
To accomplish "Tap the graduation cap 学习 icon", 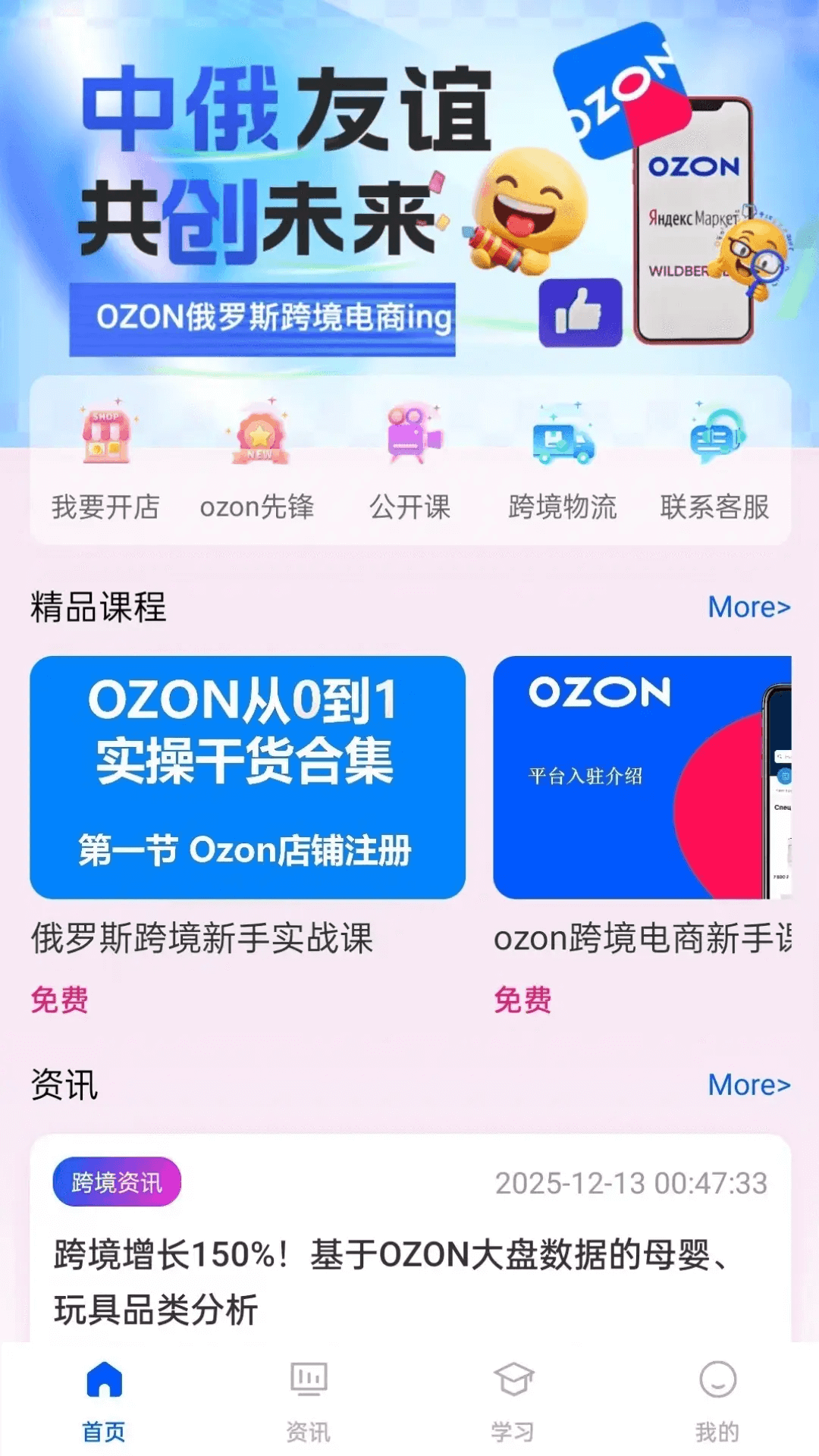I will 513,1382.
